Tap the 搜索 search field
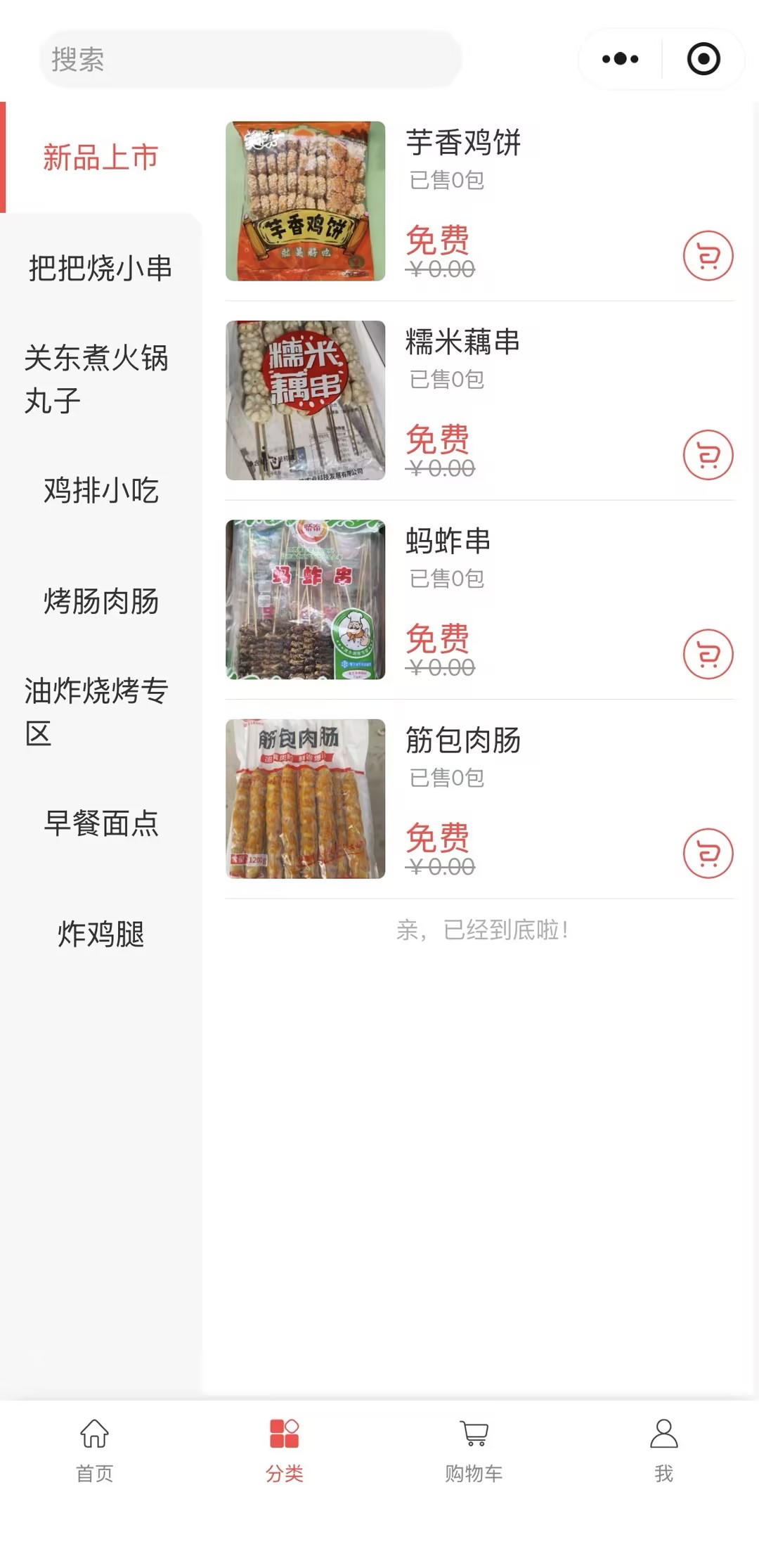The width and height of the screenshot is (759, 1568). (x=249, y=59)
